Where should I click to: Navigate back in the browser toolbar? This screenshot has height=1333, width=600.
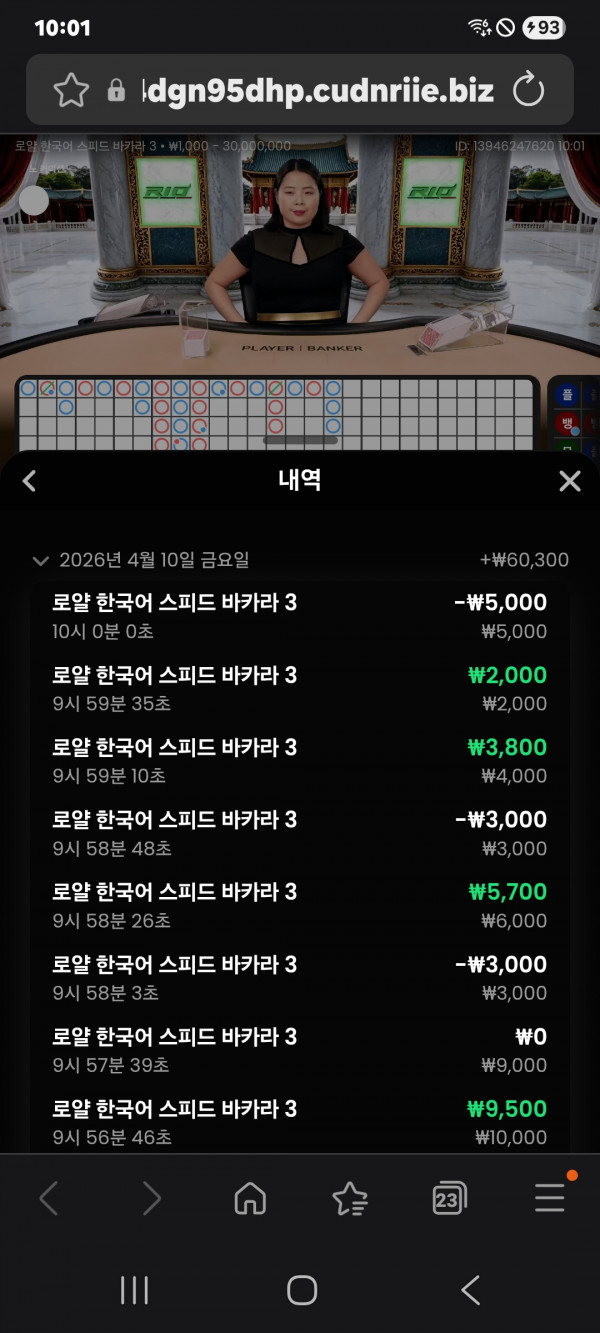pyautogui.click(x=49, y=1197)
